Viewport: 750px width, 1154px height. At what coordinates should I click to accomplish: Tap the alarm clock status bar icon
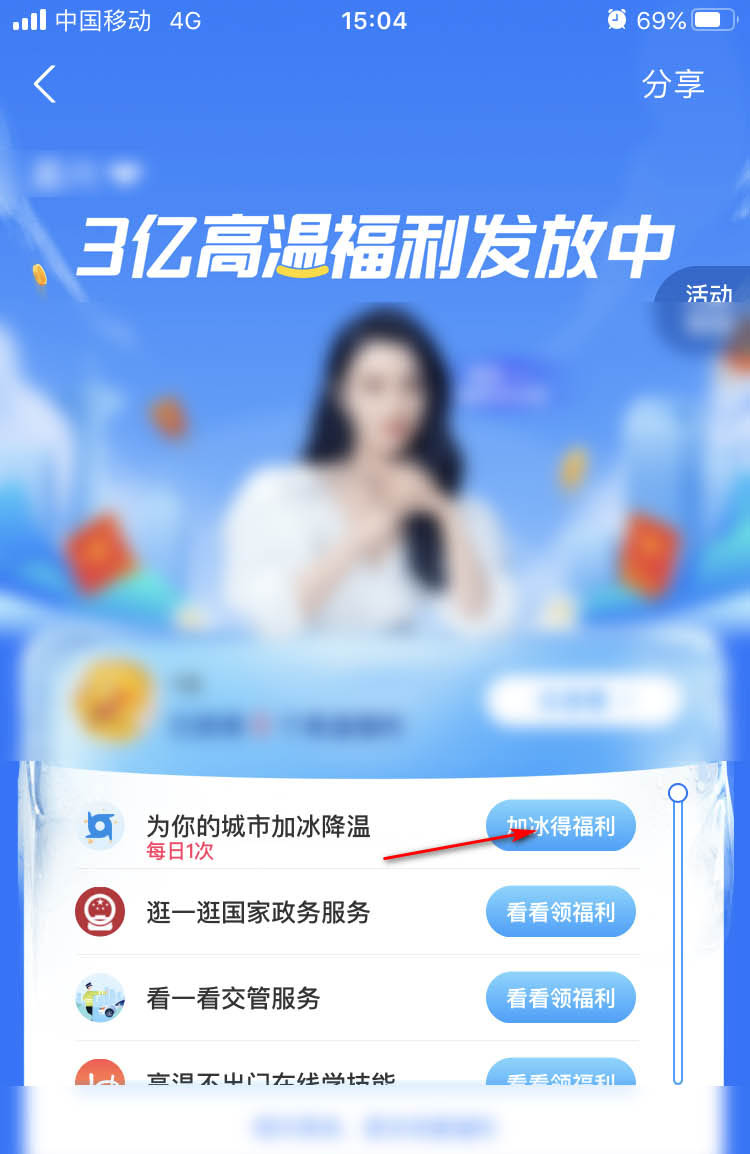616,20
